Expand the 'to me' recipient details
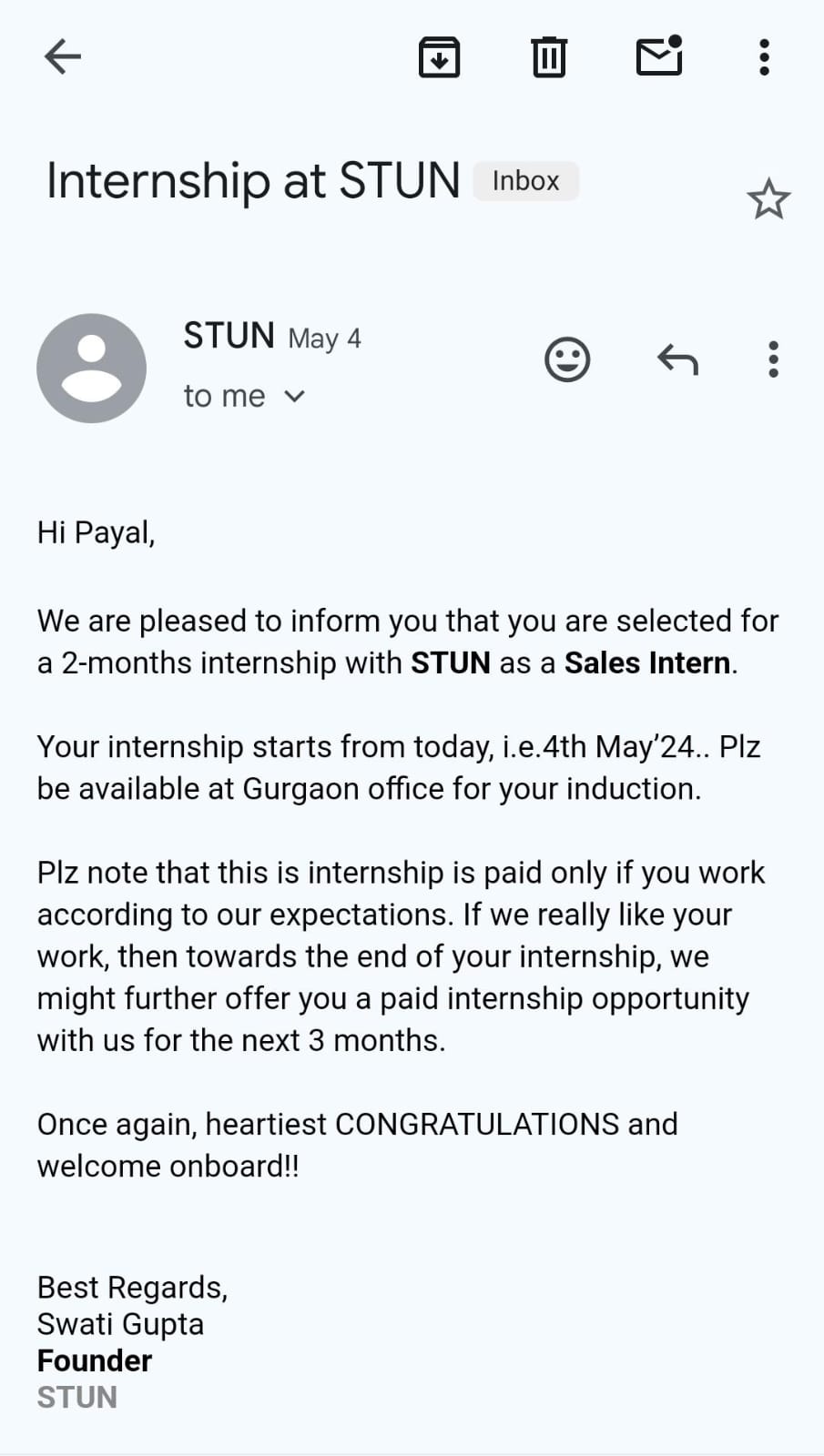824x1456 pixels. pyautogui.click(x=243, y=396)
